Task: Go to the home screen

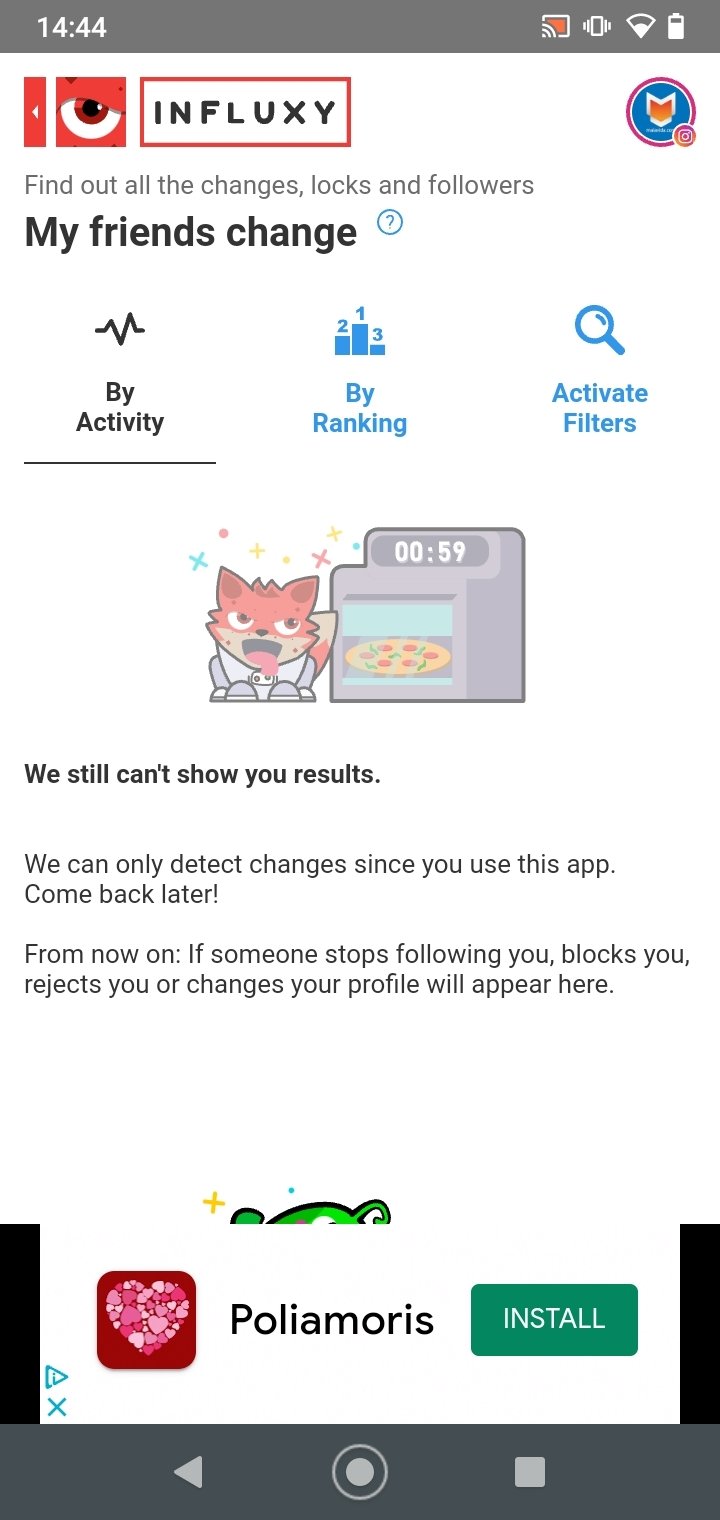Action: tap(360, 1472)
